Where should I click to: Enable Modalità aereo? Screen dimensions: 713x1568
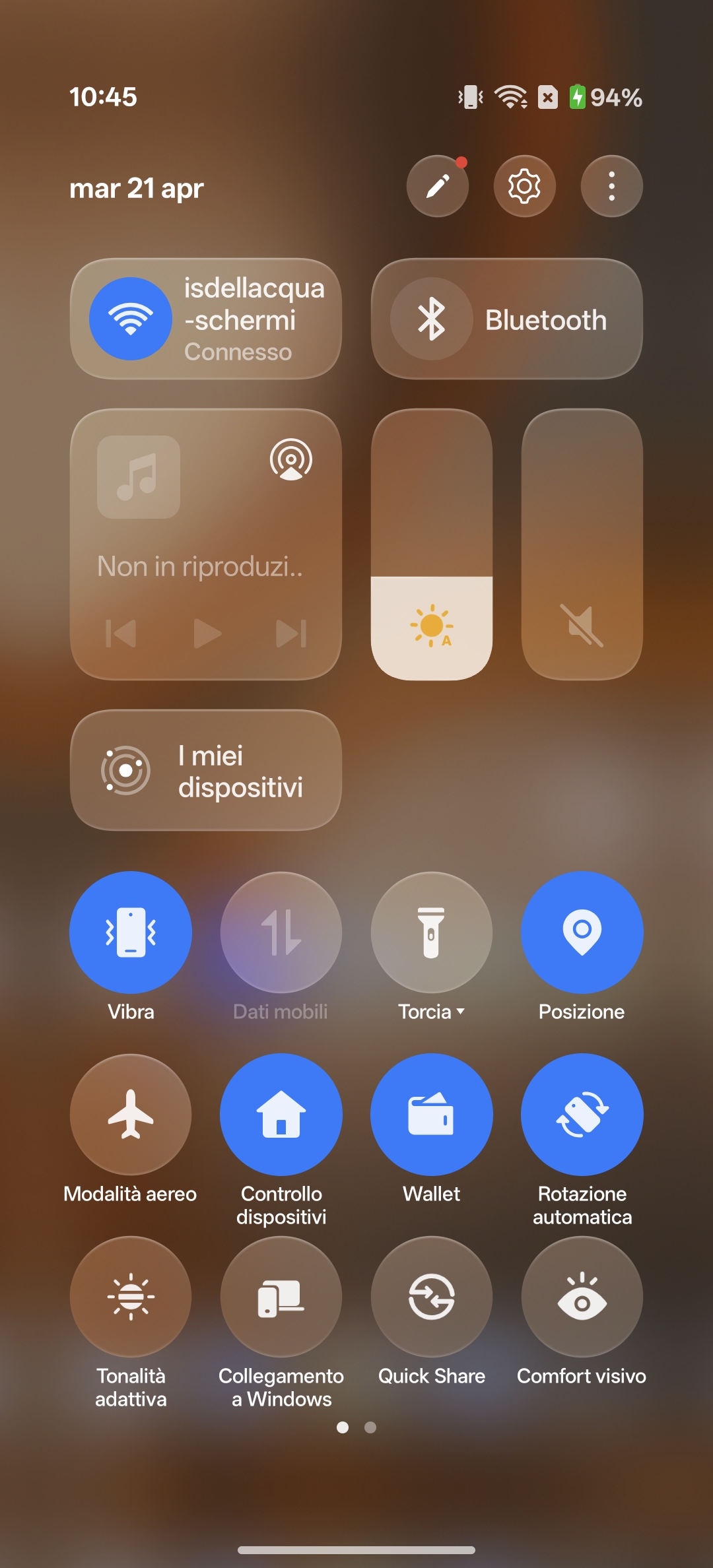131,1115
